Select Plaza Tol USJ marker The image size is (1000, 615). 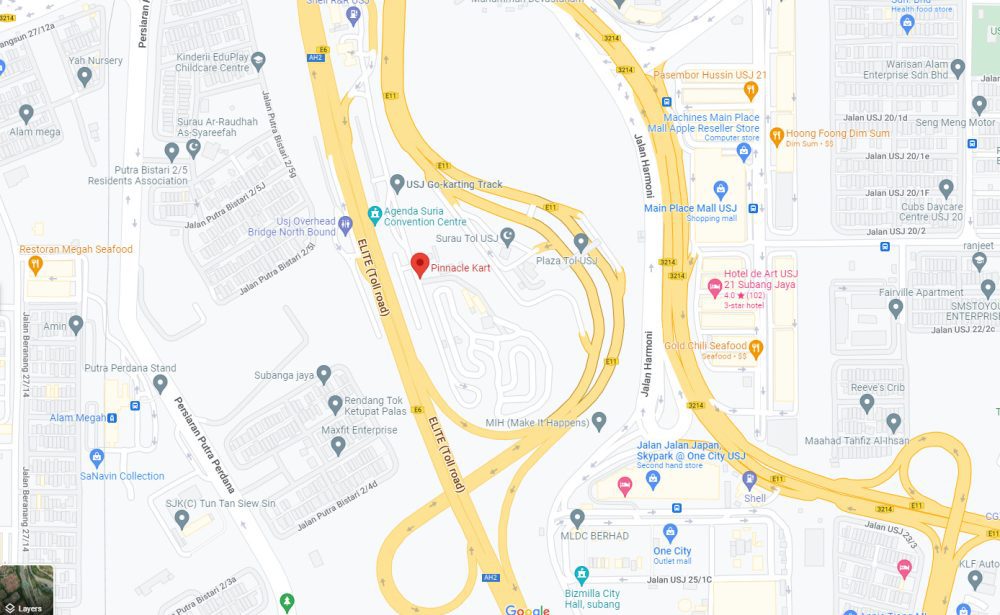pos(581,242)
